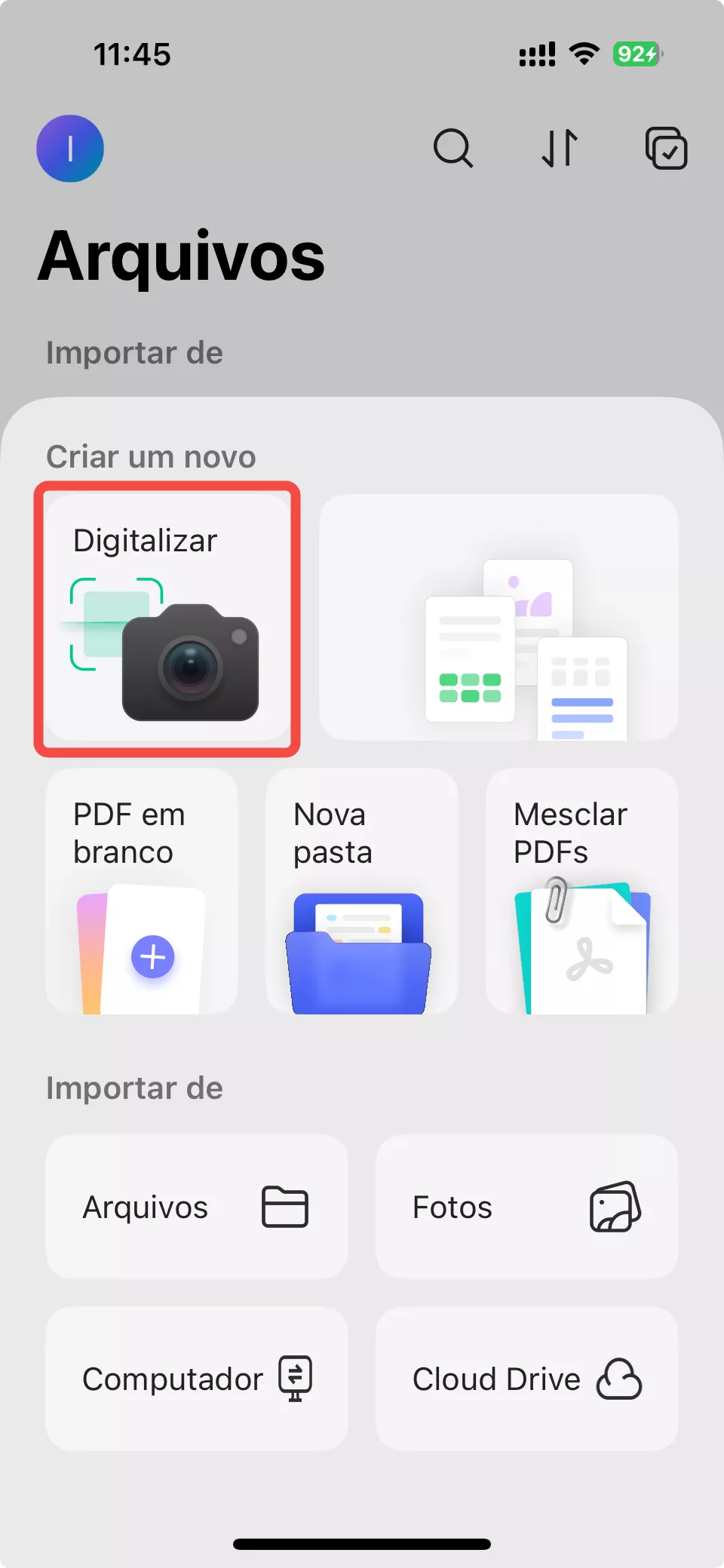Tap the plus icon on PDF em branco

[x=154, y=957]
